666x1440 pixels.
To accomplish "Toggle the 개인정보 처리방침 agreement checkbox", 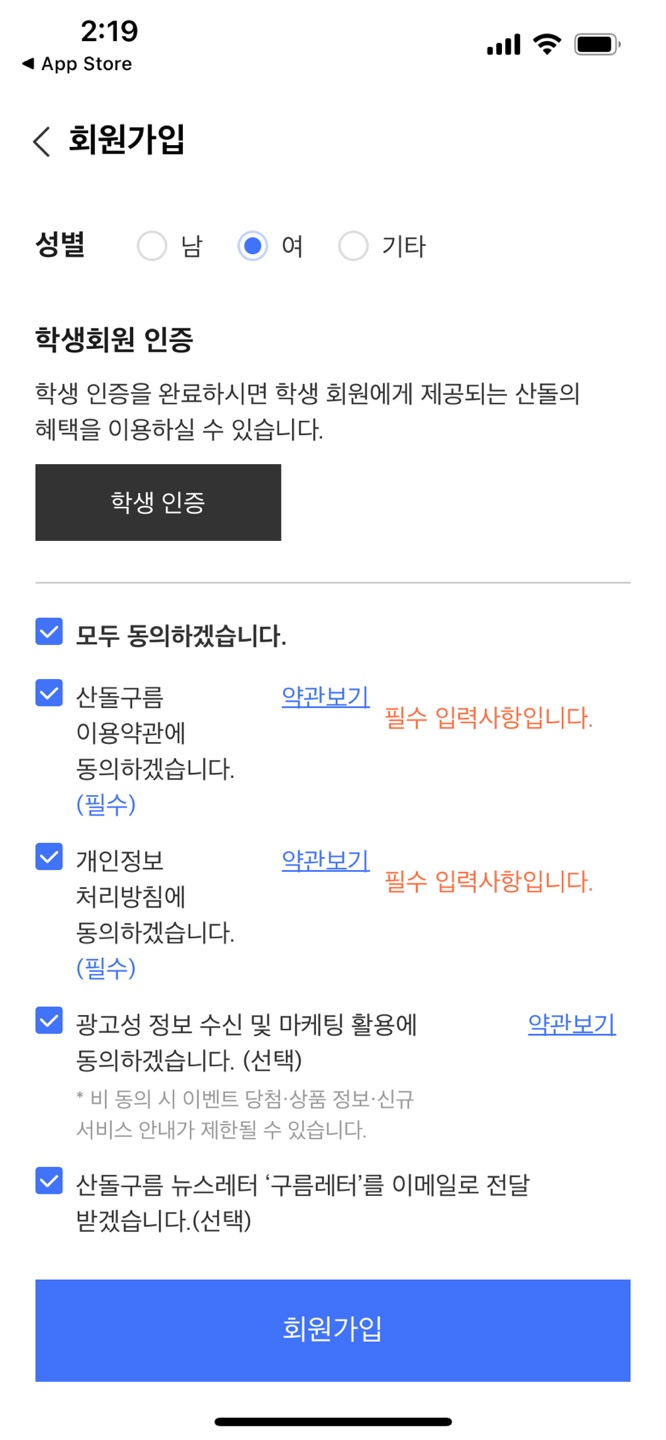I will click(x=49, y=856).
